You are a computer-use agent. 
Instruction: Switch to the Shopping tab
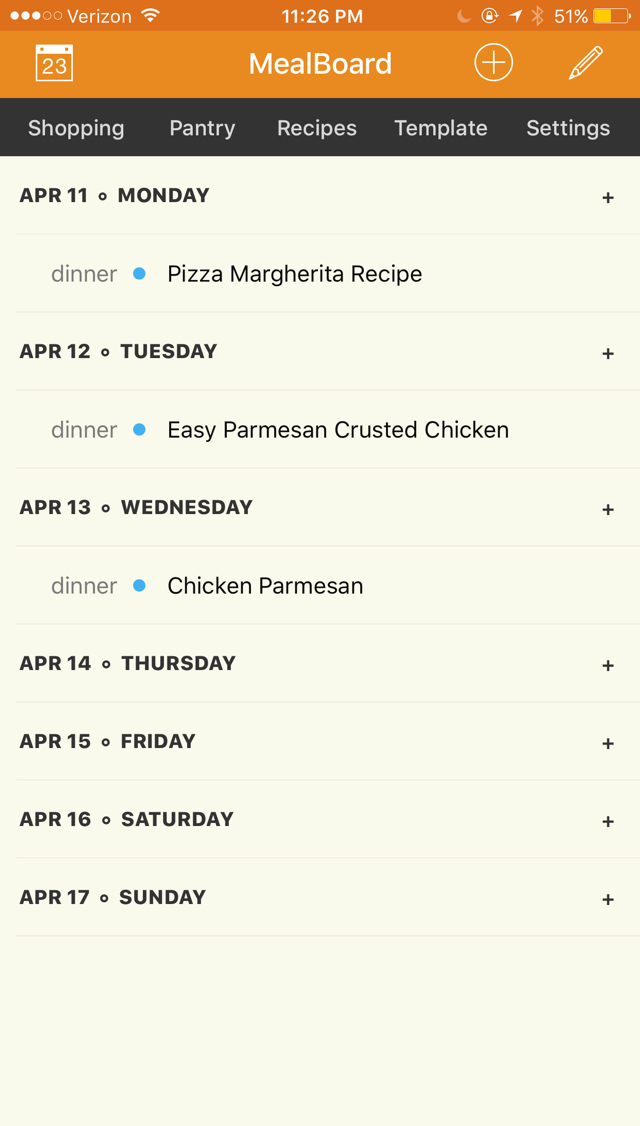pyautogui.click(x=76, y=128)
